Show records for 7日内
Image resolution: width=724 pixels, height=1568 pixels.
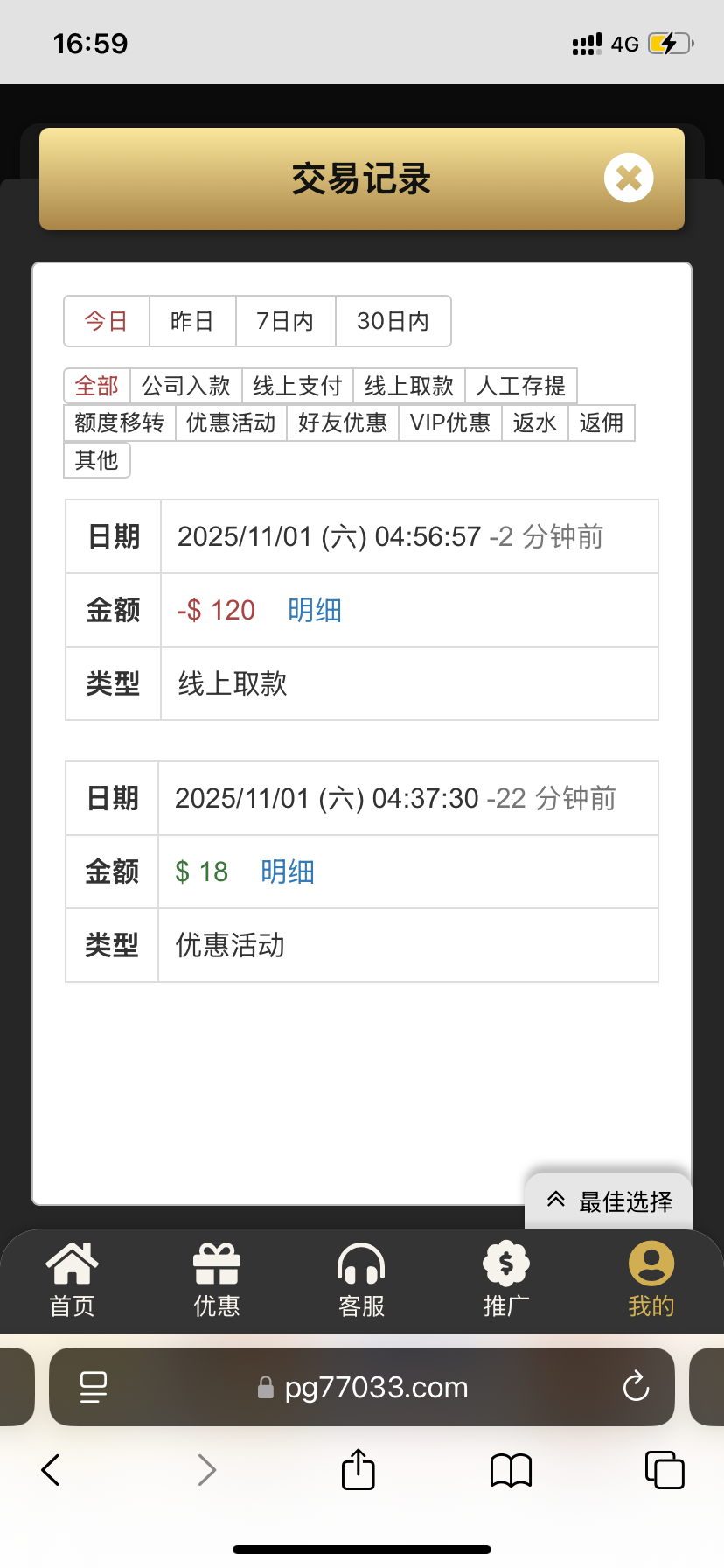click(285, 321)
